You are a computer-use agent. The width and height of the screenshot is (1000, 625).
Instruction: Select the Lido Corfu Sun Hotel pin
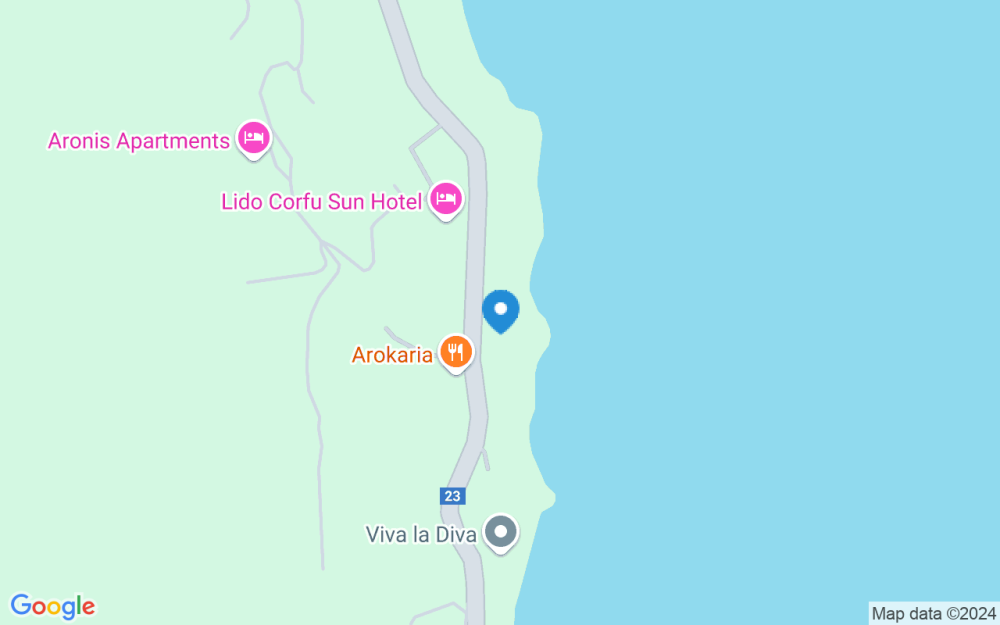446,199
